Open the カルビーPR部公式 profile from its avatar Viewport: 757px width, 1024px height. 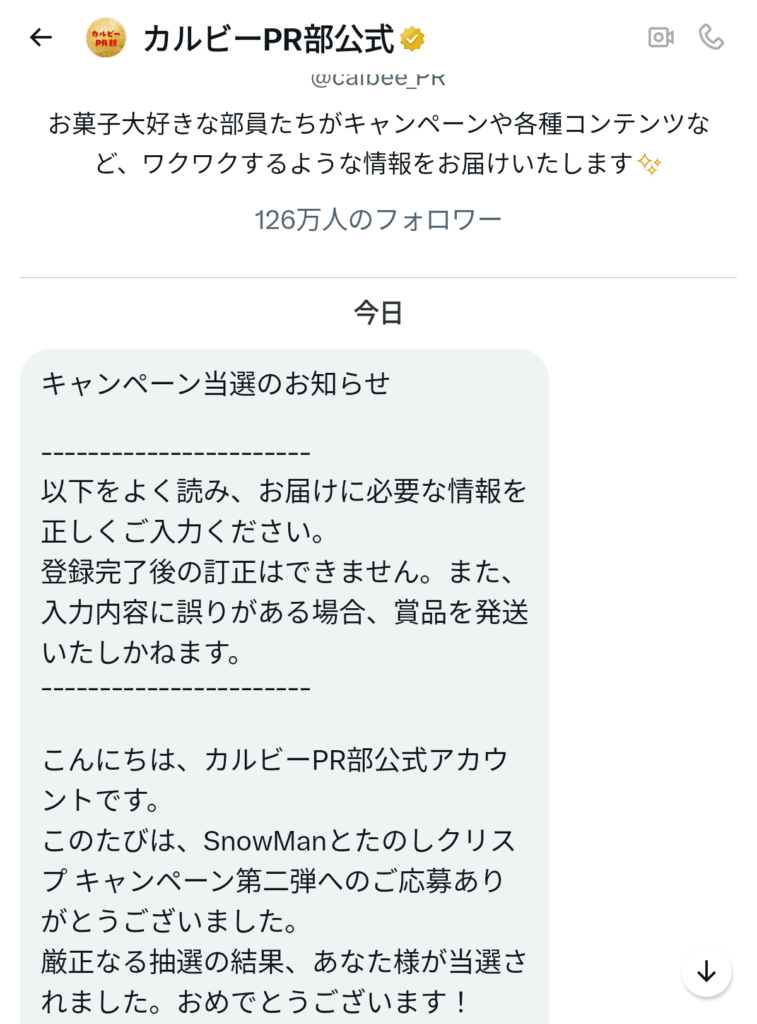pos(106,38)
